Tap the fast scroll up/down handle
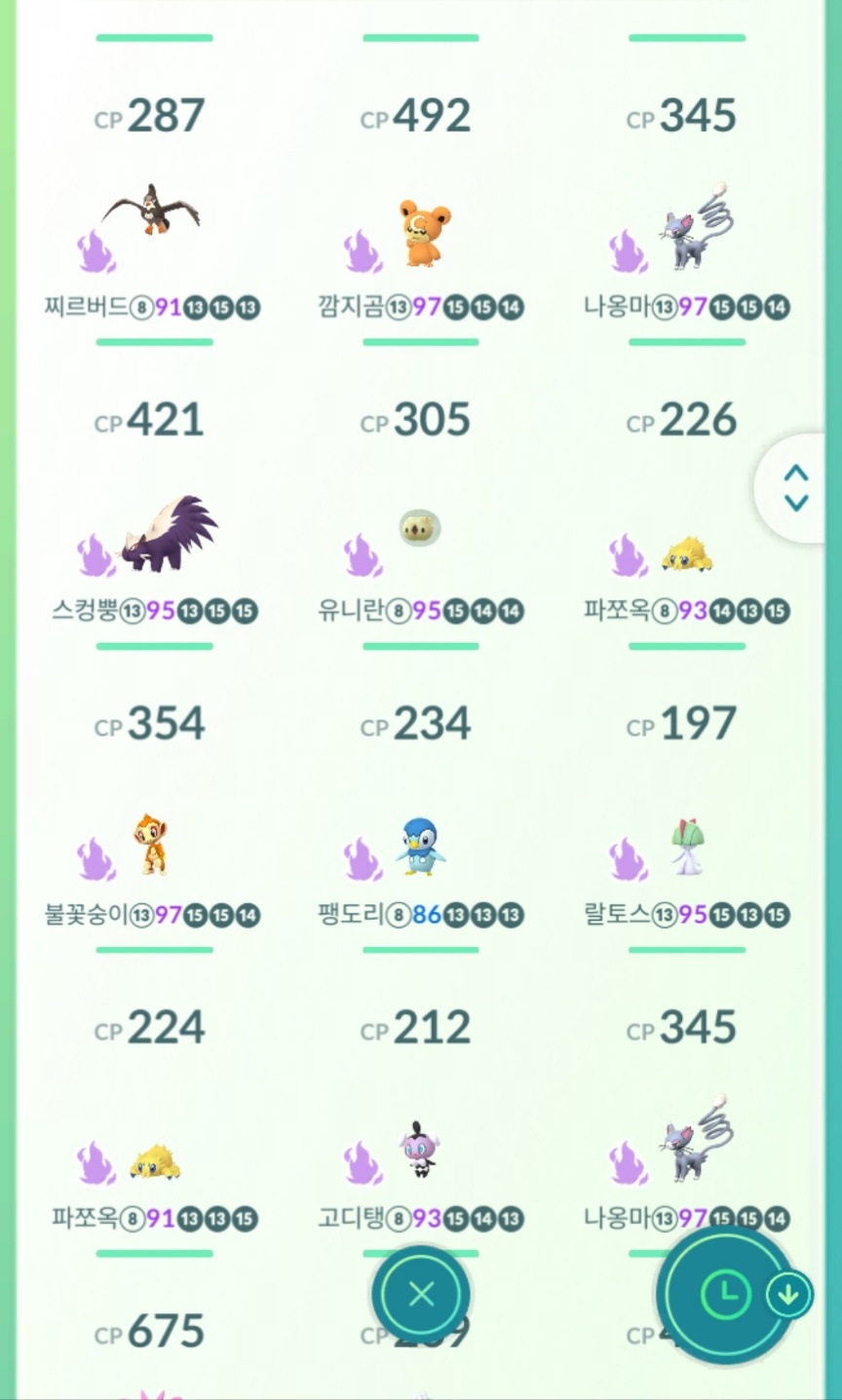The width and height of the screenshot is (842, 1400). [796, 487]
